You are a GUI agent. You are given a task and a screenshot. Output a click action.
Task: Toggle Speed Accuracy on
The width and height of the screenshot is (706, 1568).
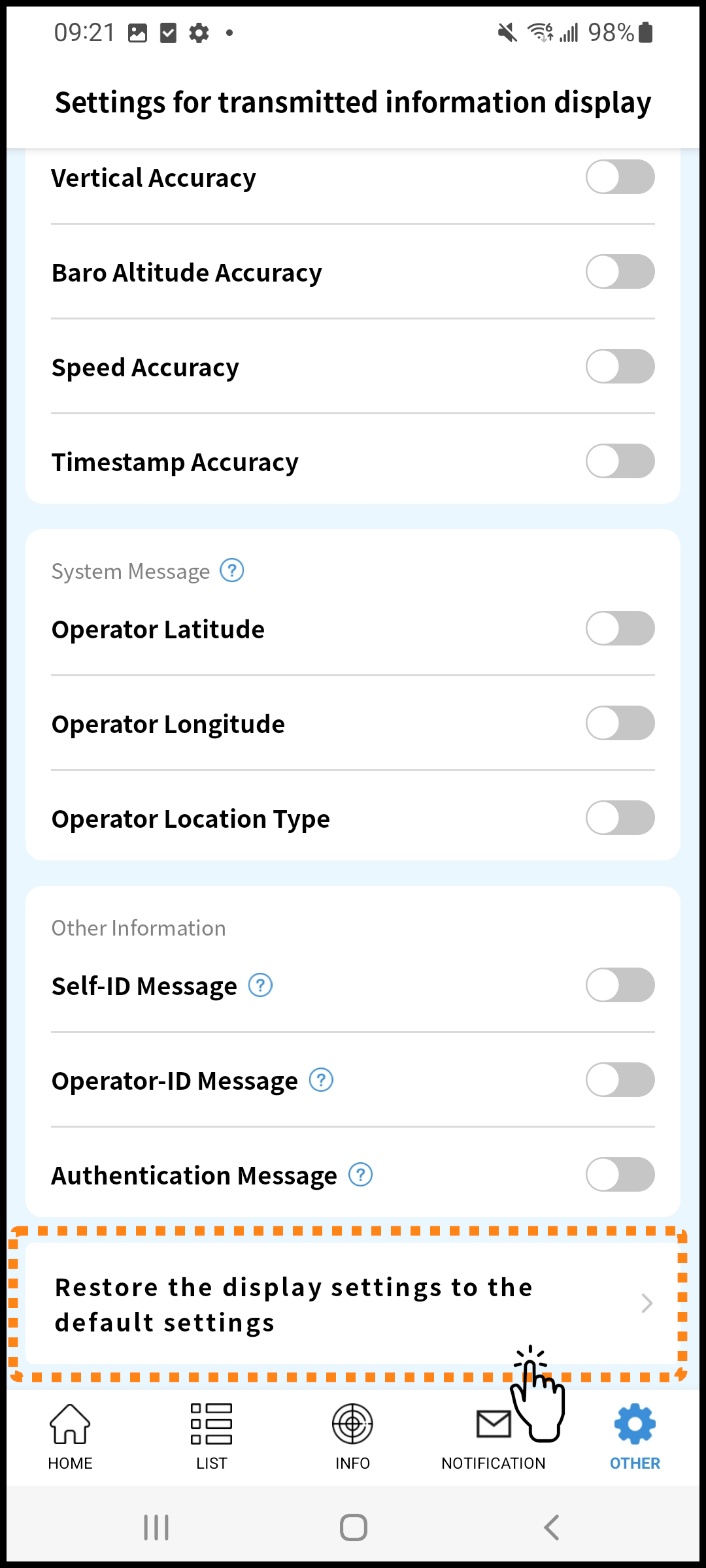pyautogui.click(x=620, y=367)
